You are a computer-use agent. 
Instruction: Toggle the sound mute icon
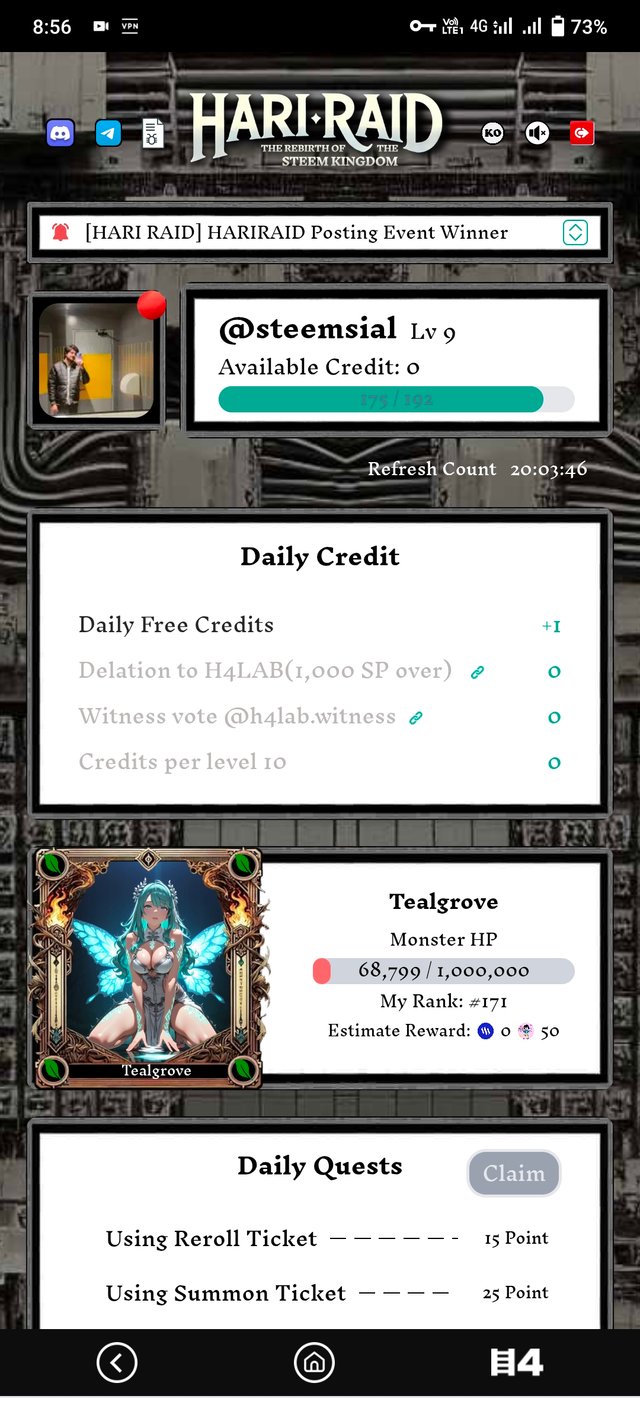pyautogui.click(x=537, y=133)
